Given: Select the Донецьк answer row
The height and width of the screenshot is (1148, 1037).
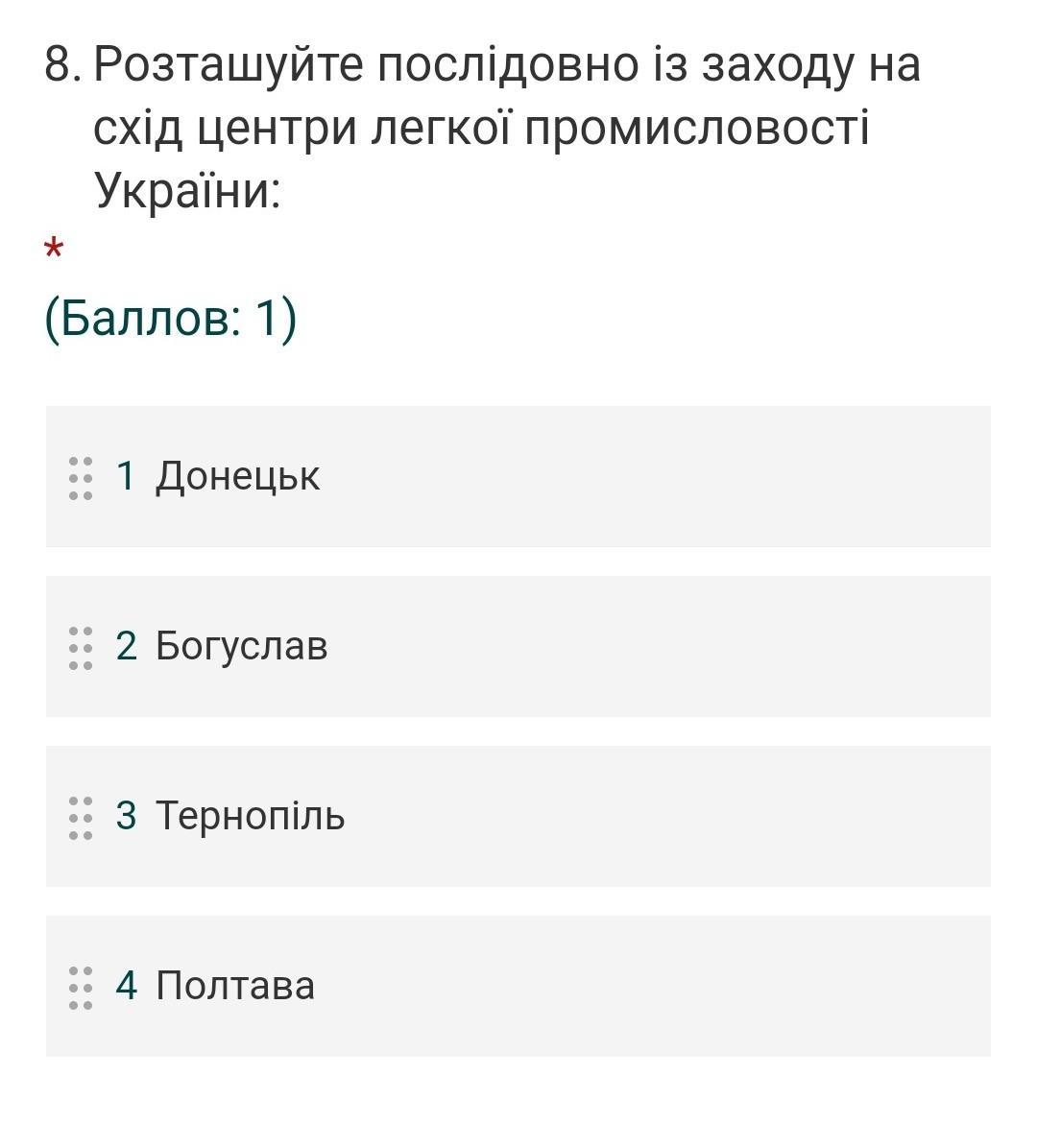Looking at the screenshot, I should tap(518, 476).
